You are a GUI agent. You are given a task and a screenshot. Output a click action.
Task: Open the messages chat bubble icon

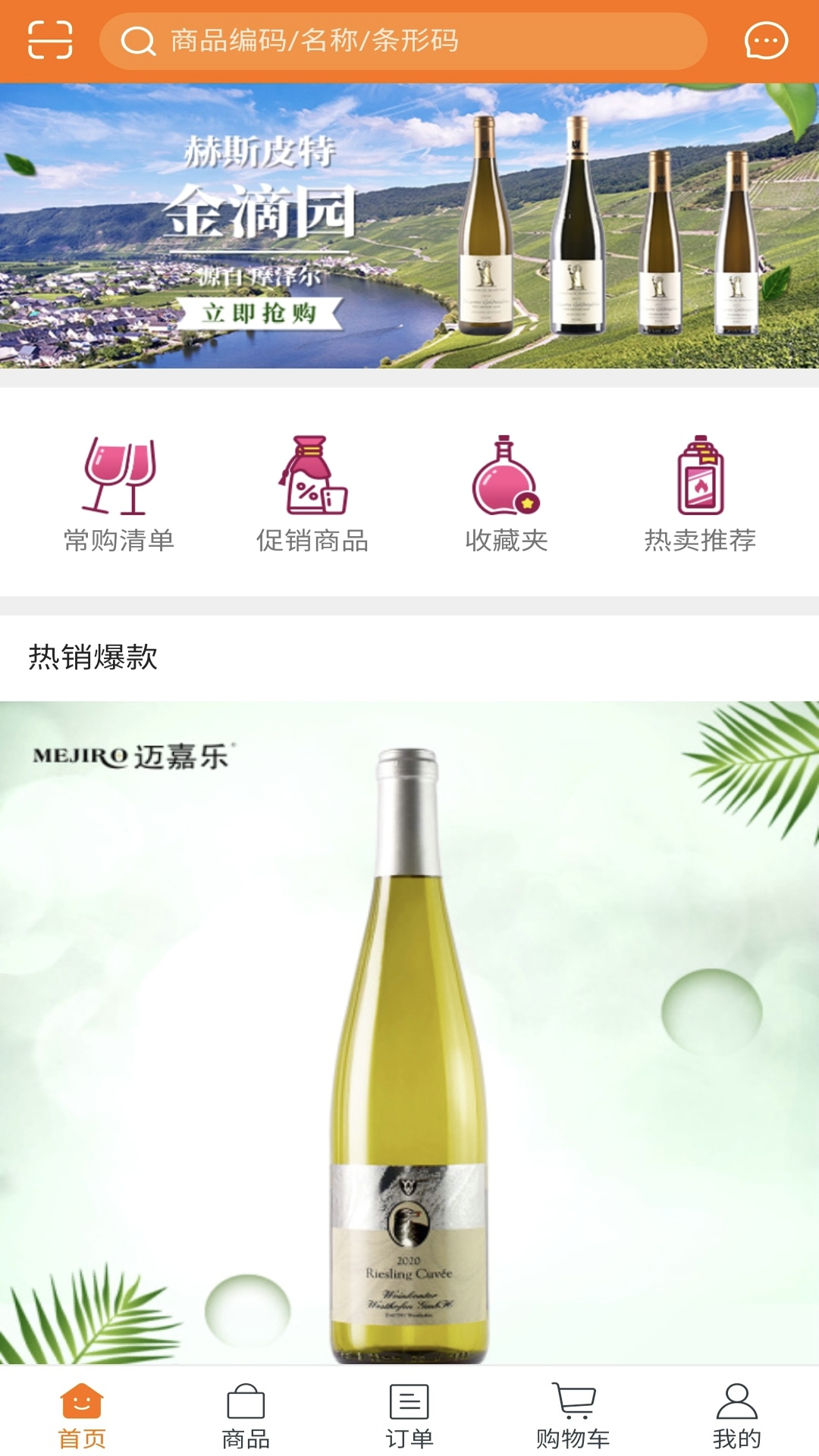[x=766, y=41]
